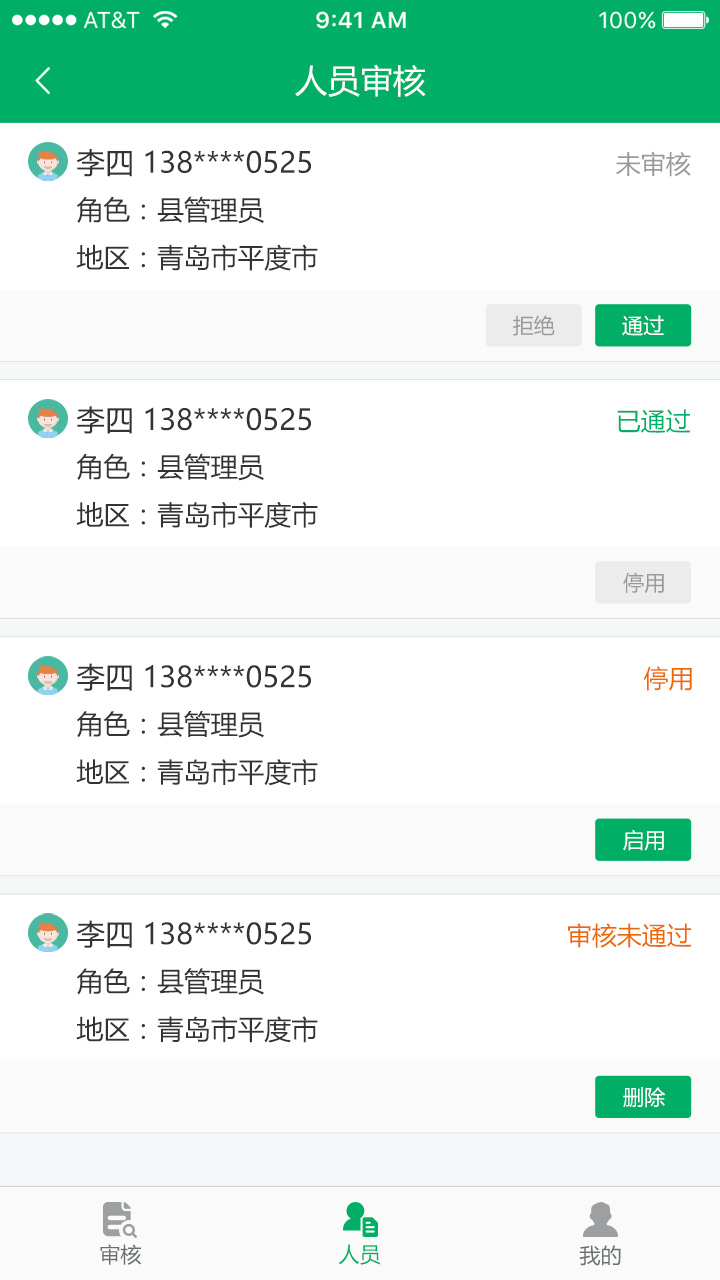Select the 人员 tab
This screenshot has height=1280, width=720.
(360, 1234)
